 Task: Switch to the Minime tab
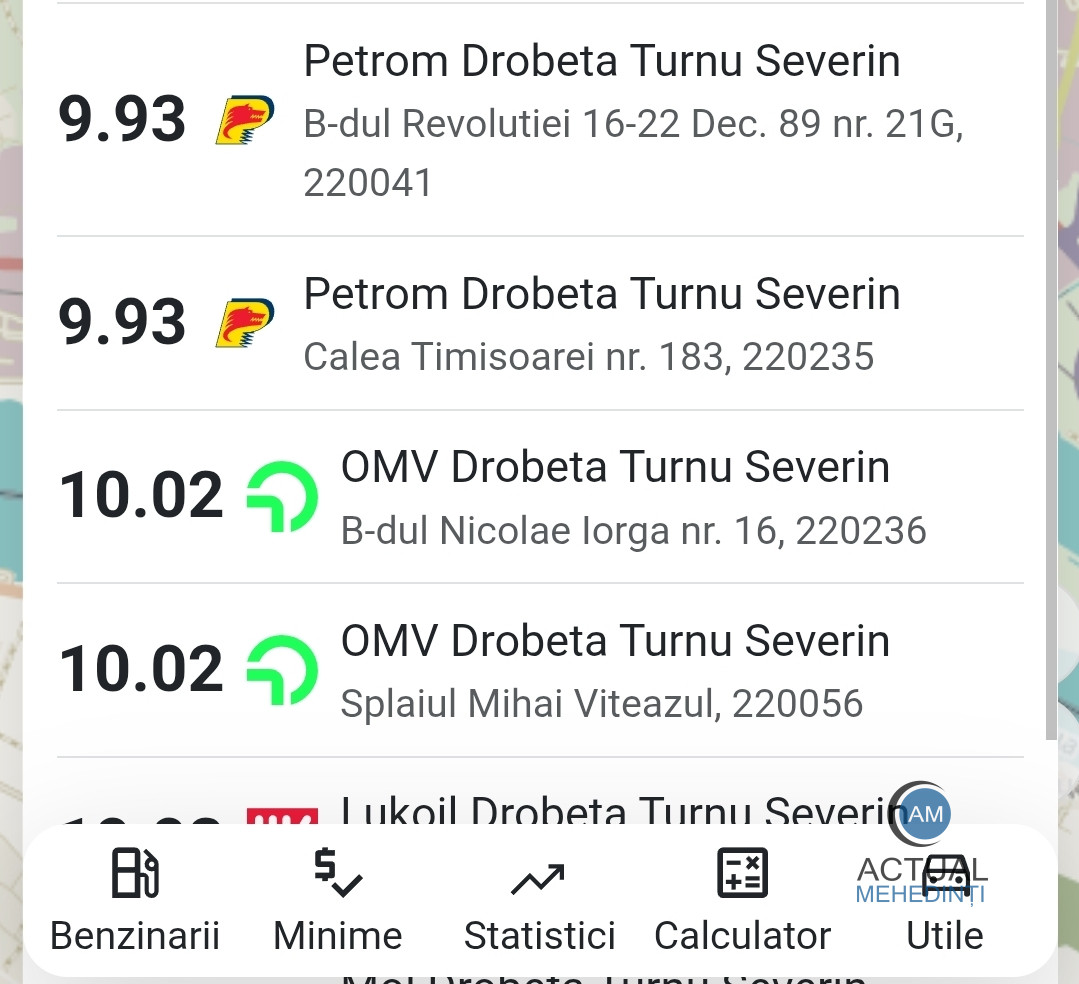[x=338, y=900]
